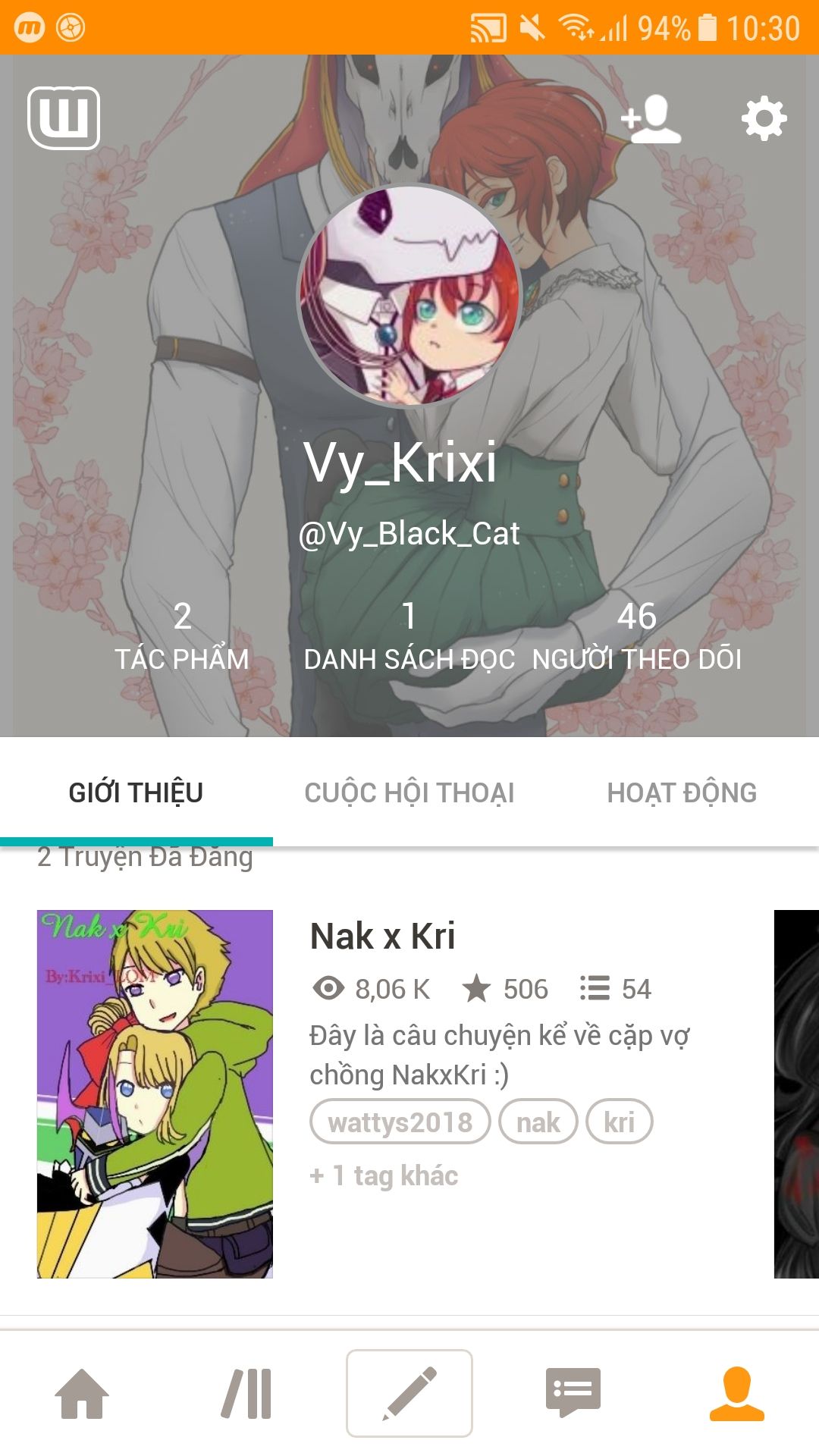
Task: Tap the nak tag chip
Action: 538,1122
